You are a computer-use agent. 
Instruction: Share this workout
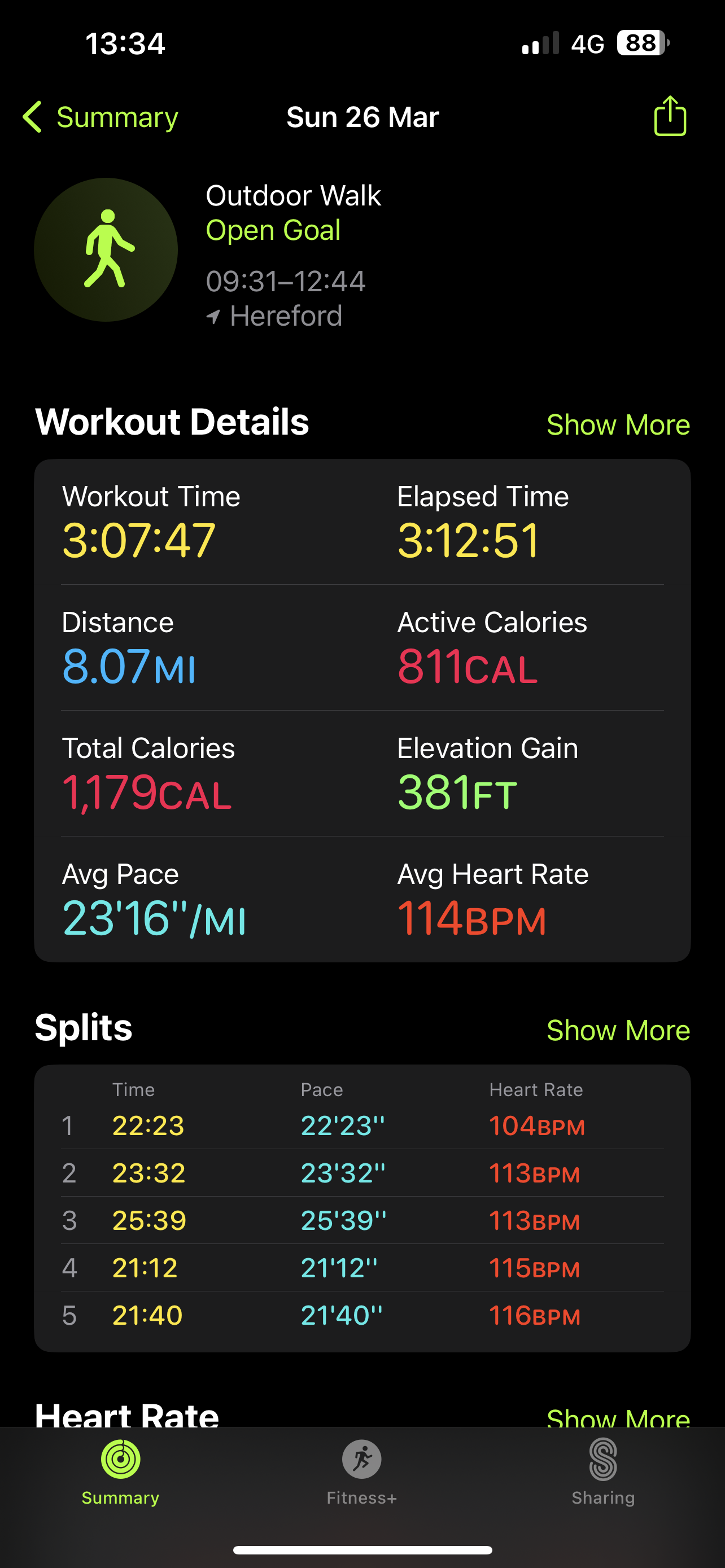670,116
